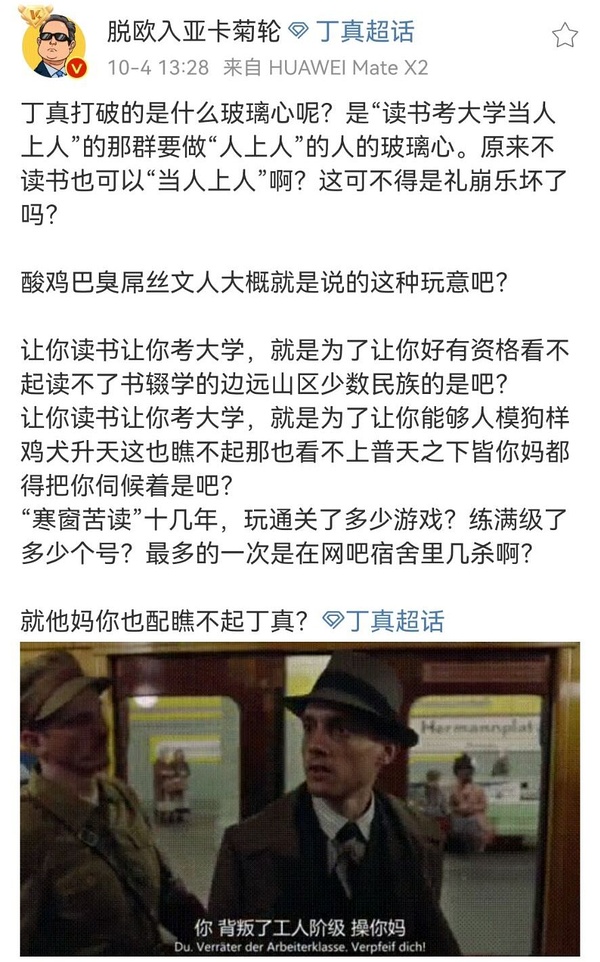Open 丁真超话 link at end of post text
Viewport: 600px width, 962px height.
pos(383,620)
